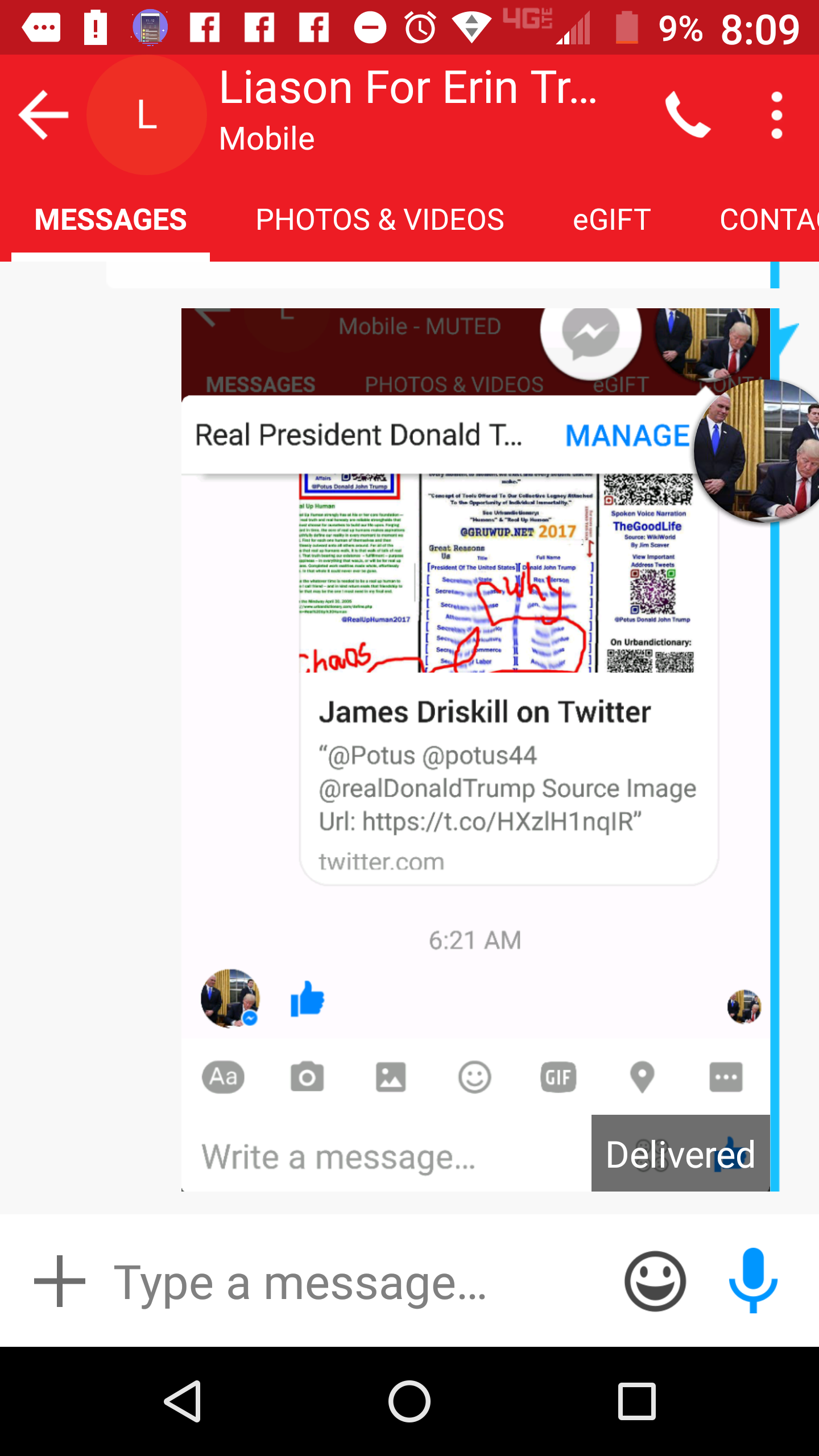Image resolution: width=819 pixels, height=1456 pixels.
Task: Switch to the eGIFT tab
Action: 611,220
